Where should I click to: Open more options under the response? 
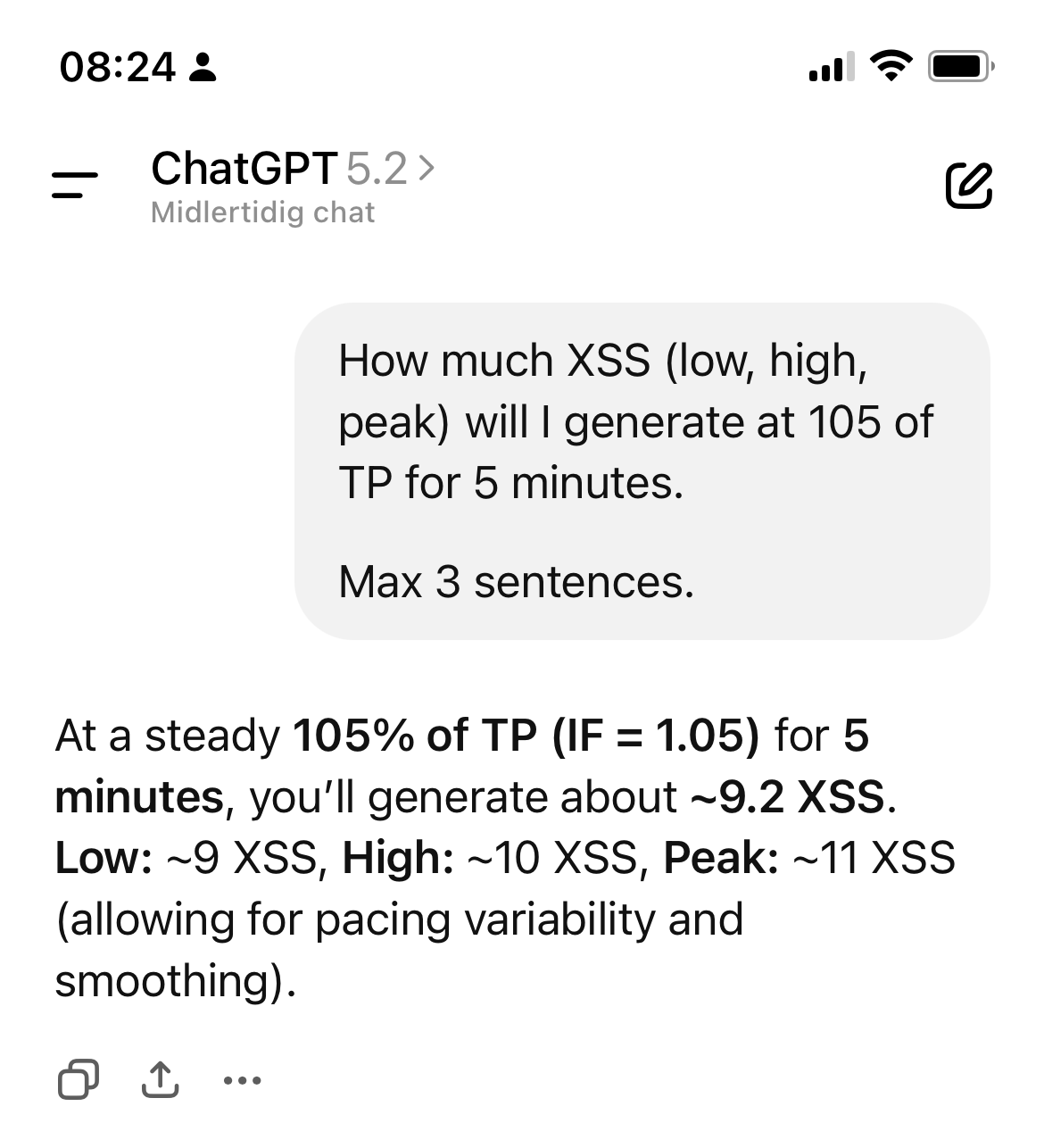pos(242,1081)
